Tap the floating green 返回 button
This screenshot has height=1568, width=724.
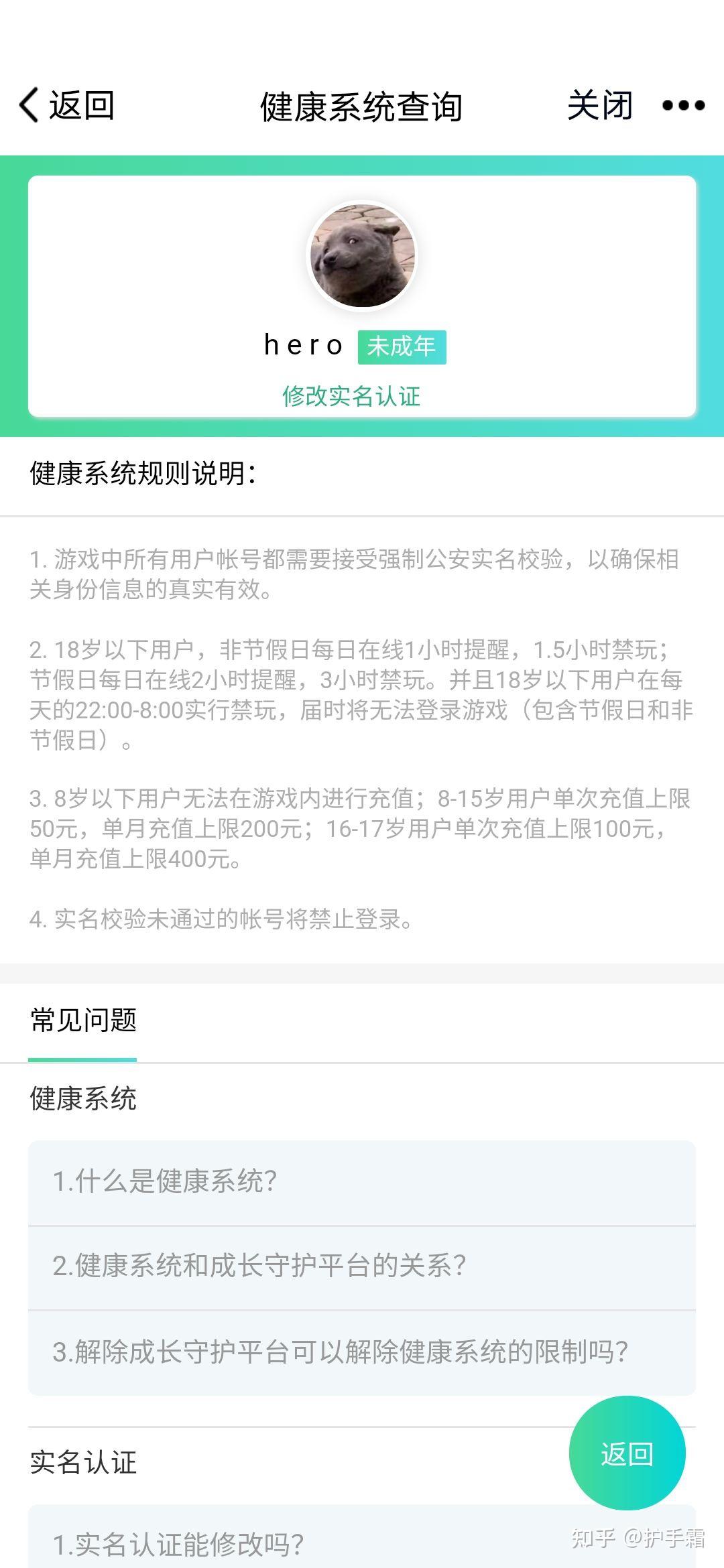tap(627, 1454)
